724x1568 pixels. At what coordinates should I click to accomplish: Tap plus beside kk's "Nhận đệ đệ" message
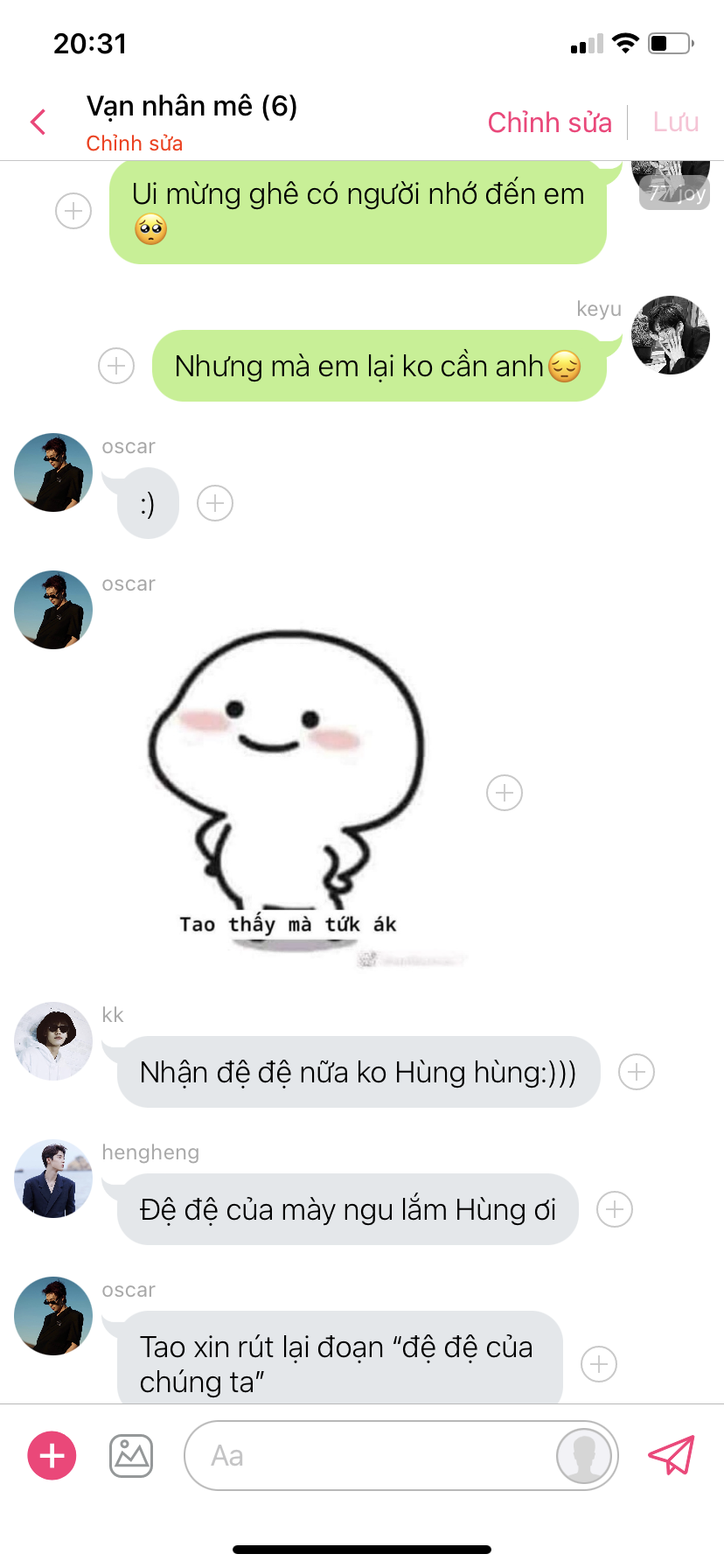637,1072
